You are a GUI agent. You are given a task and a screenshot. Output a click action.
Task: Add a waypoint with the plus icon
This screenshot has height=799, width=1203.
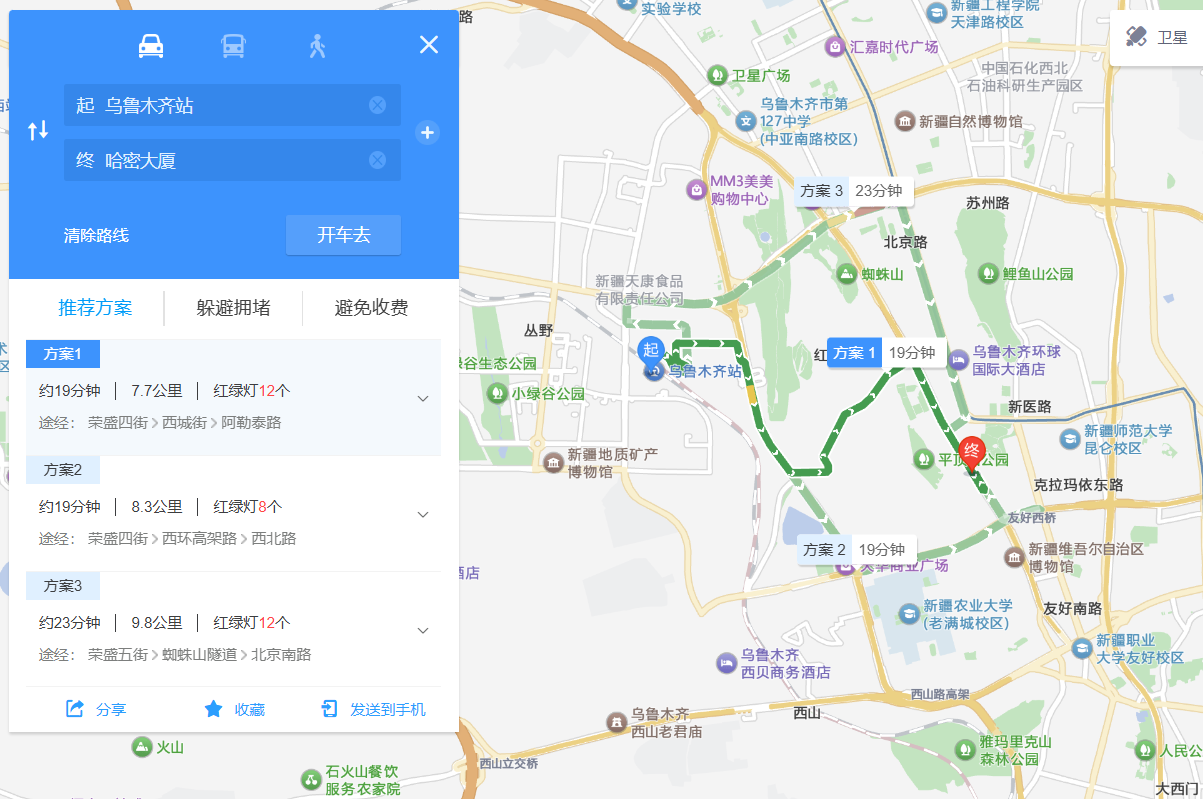(x=427, y=132)
